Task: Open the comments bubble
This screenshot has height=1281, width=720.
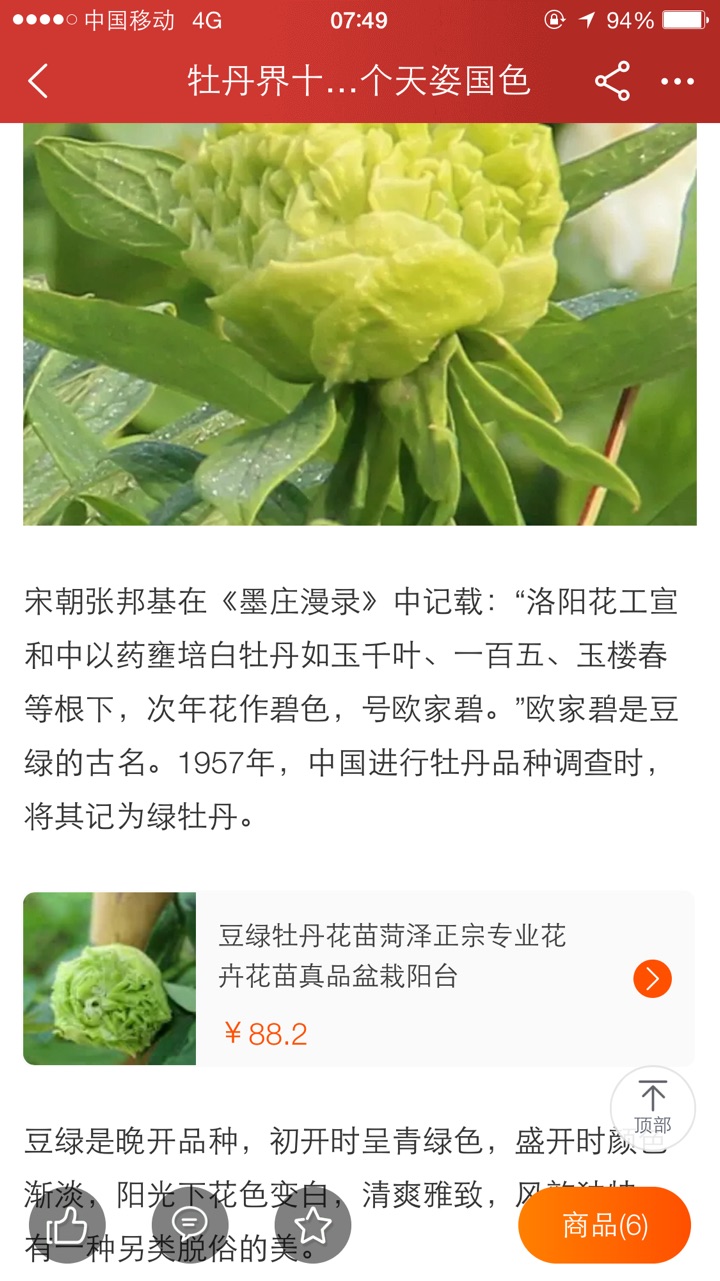Action: pos(190,1224)
